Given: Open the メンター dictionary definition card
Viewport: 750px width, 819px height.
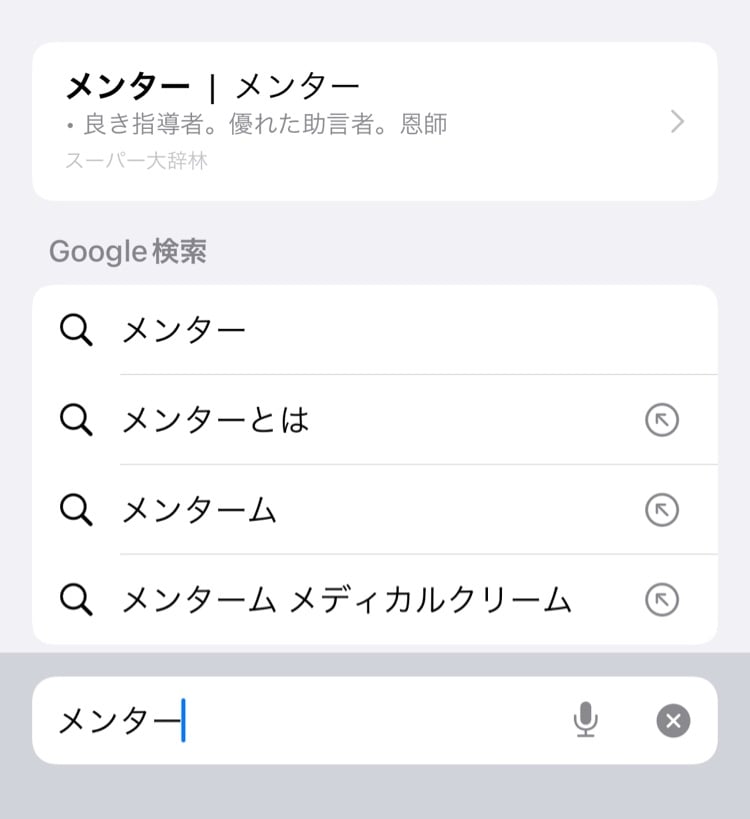Looking at the screenshot, I should pos(374,121).
